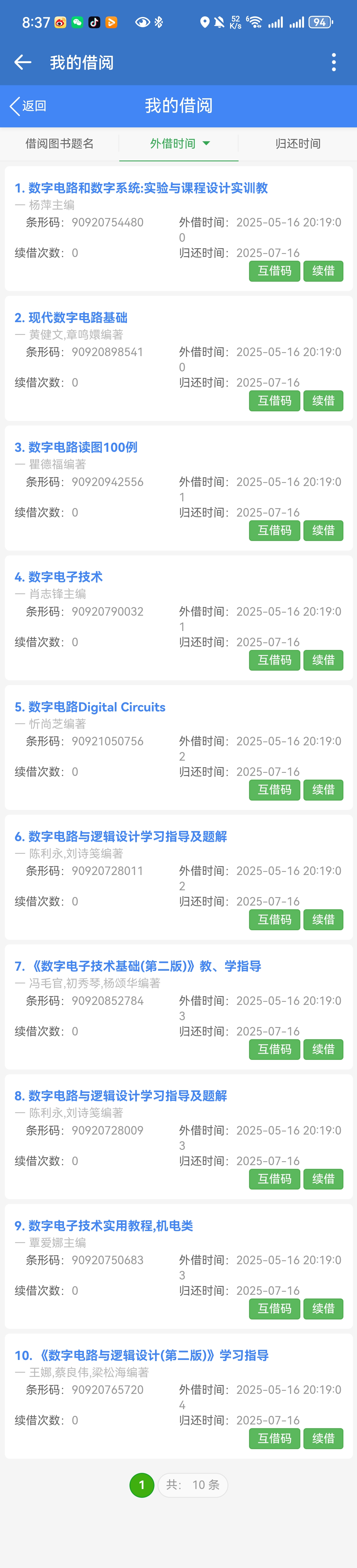Viewport: 357px width, 1568px height.
Task: Renew 《数字电子技术基础(第二版)》教、学指导
Action: coord(323,1049)
